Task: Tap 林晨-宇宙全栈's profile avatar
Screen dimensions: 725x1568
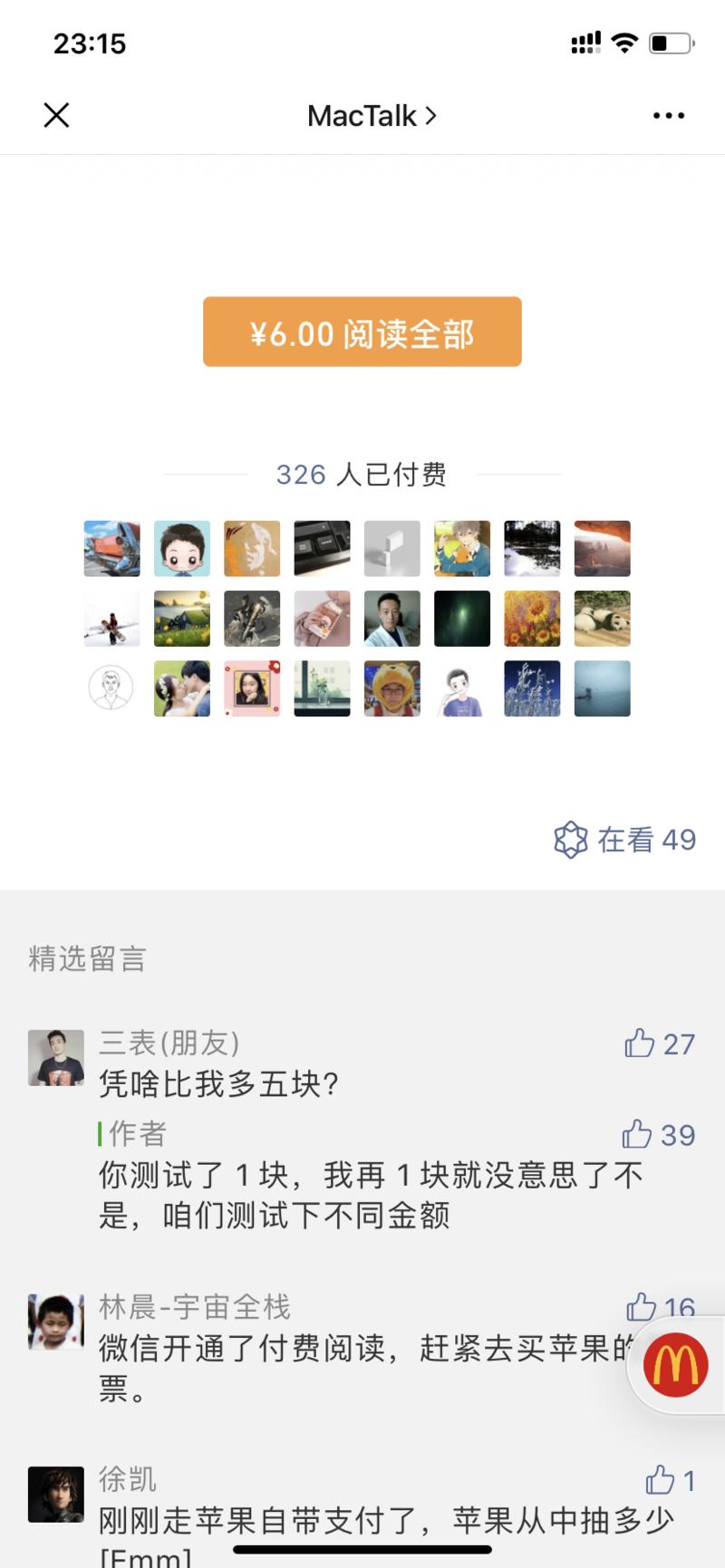Action: pos(56,1322)
